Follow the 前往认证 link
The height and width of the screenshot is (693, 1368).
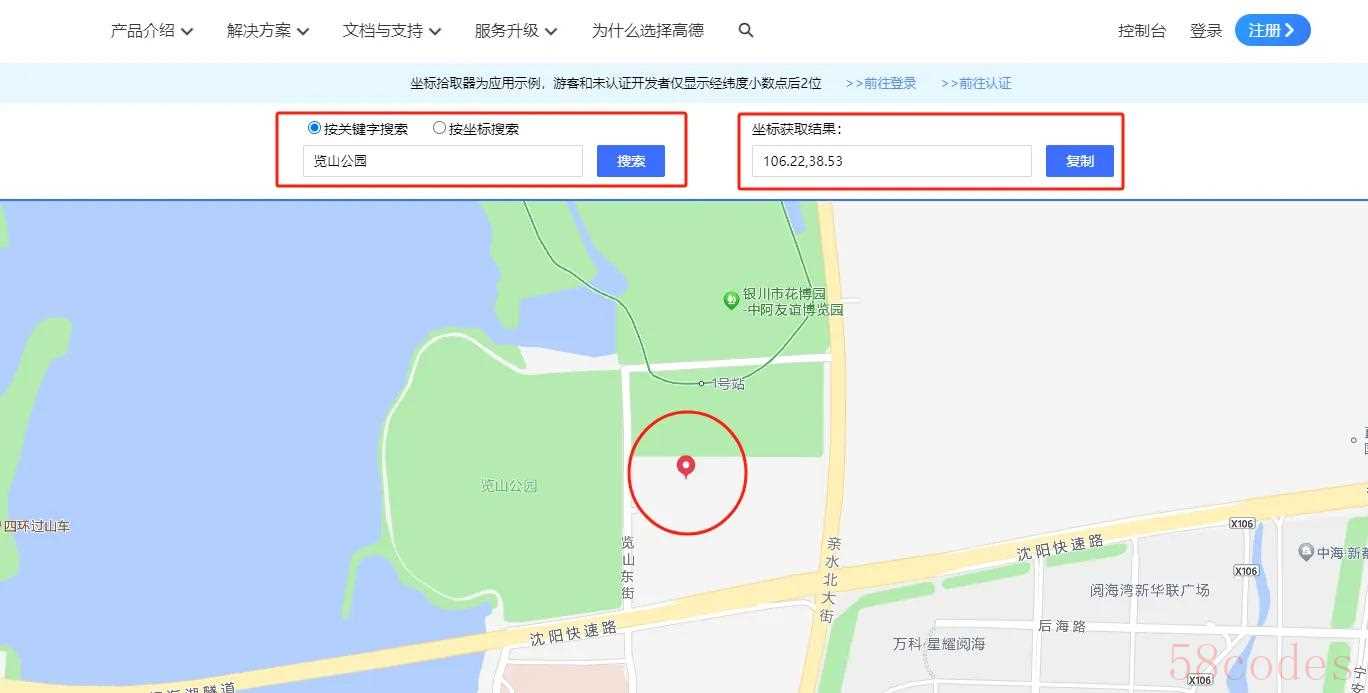pyautogui.click(x=976, y=83)
